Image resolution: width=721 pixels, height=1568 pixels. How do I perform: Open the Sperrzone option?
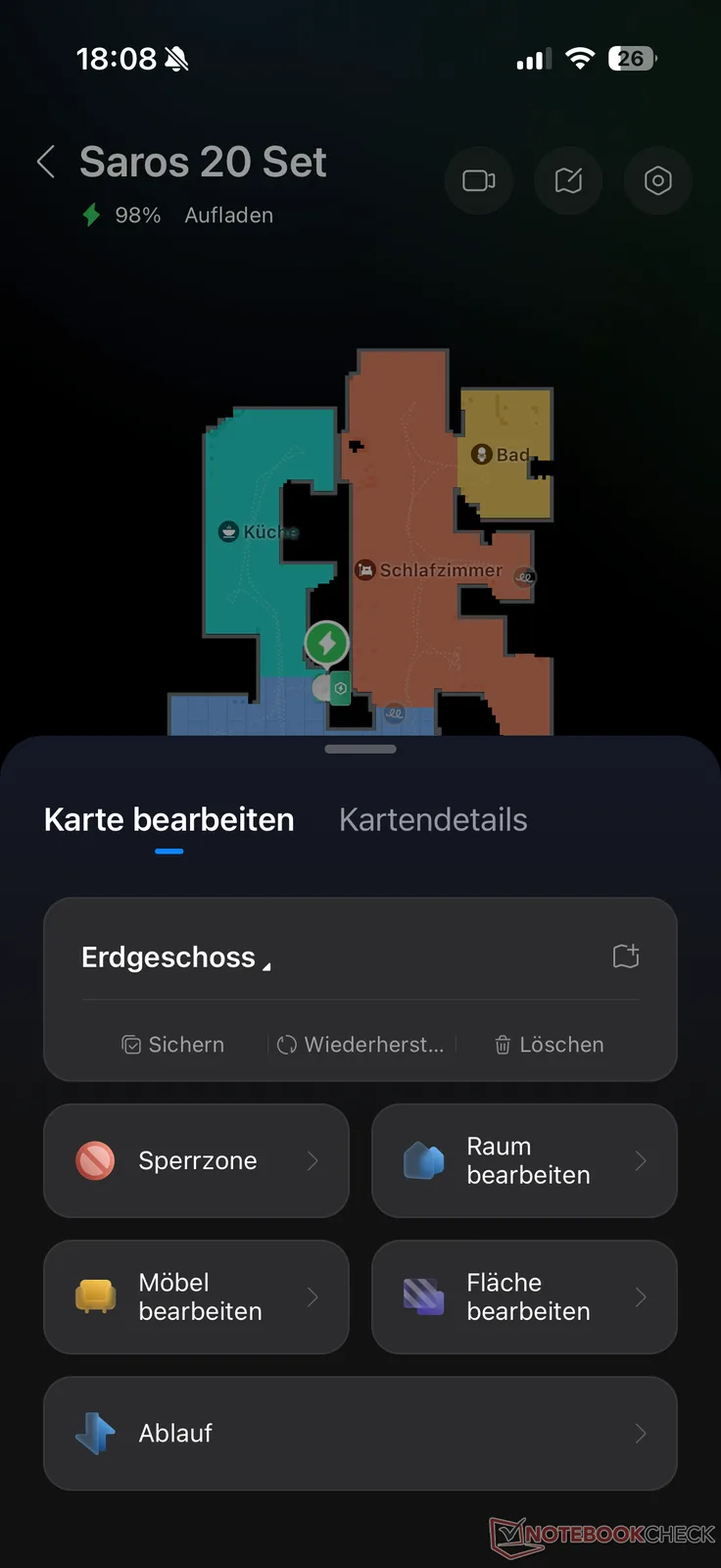click(x=196, y=1161)
